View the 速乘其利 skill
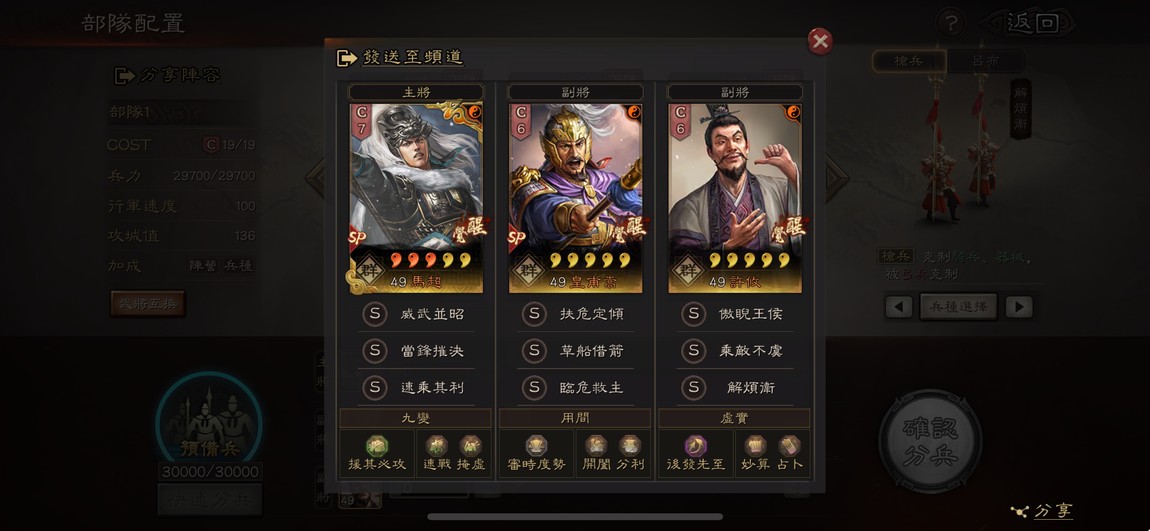Viewport: 1150px width, 531px height. tap(415, 387)
